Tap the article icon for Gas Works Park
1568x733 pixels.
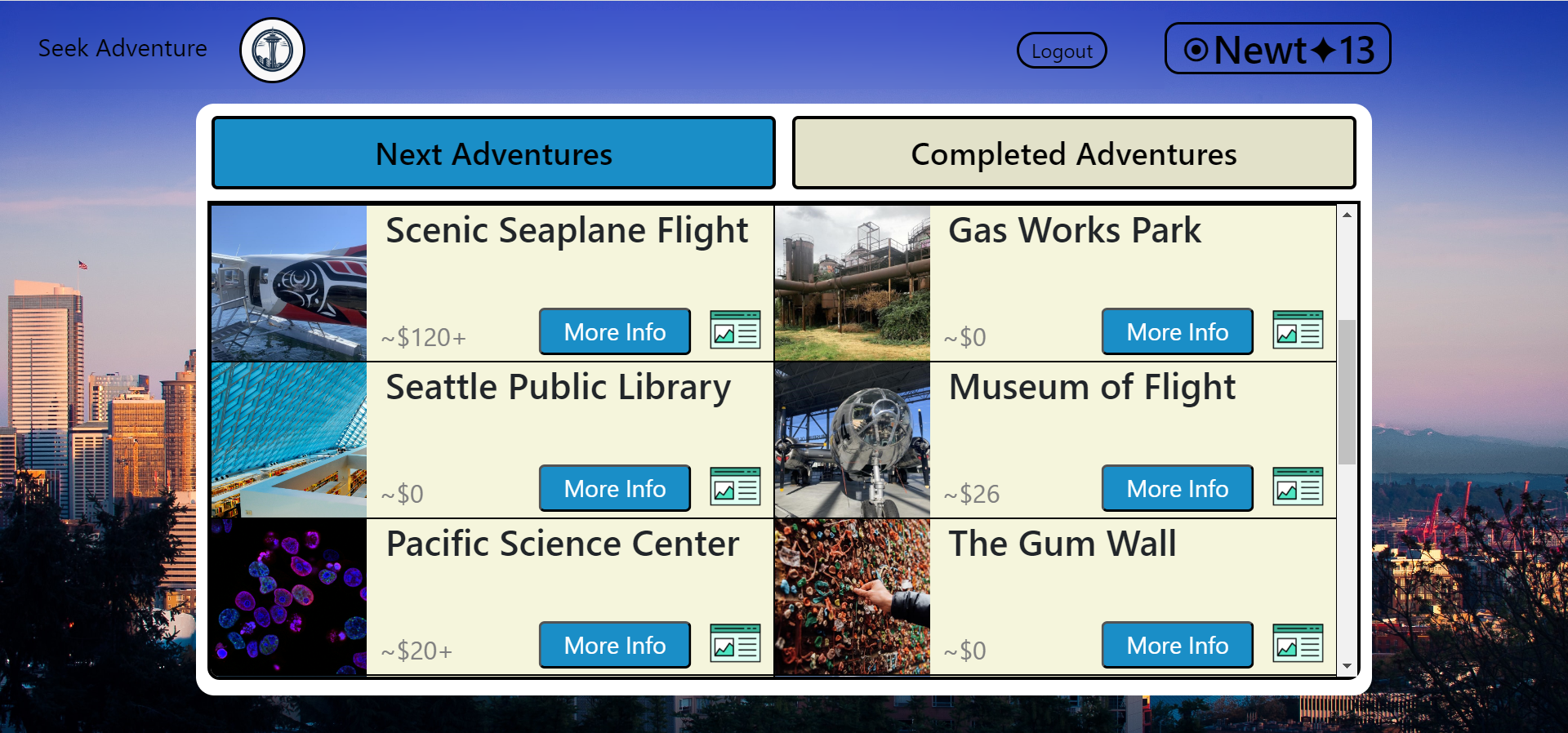click(1298, 330)
